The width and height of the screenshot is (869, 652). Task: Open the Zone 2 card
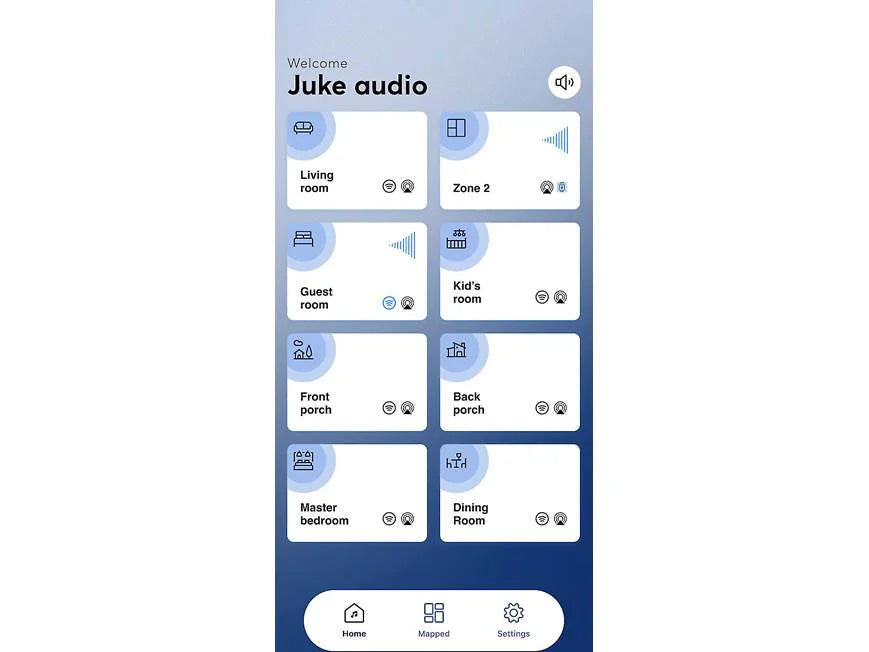tap(509, 160)
